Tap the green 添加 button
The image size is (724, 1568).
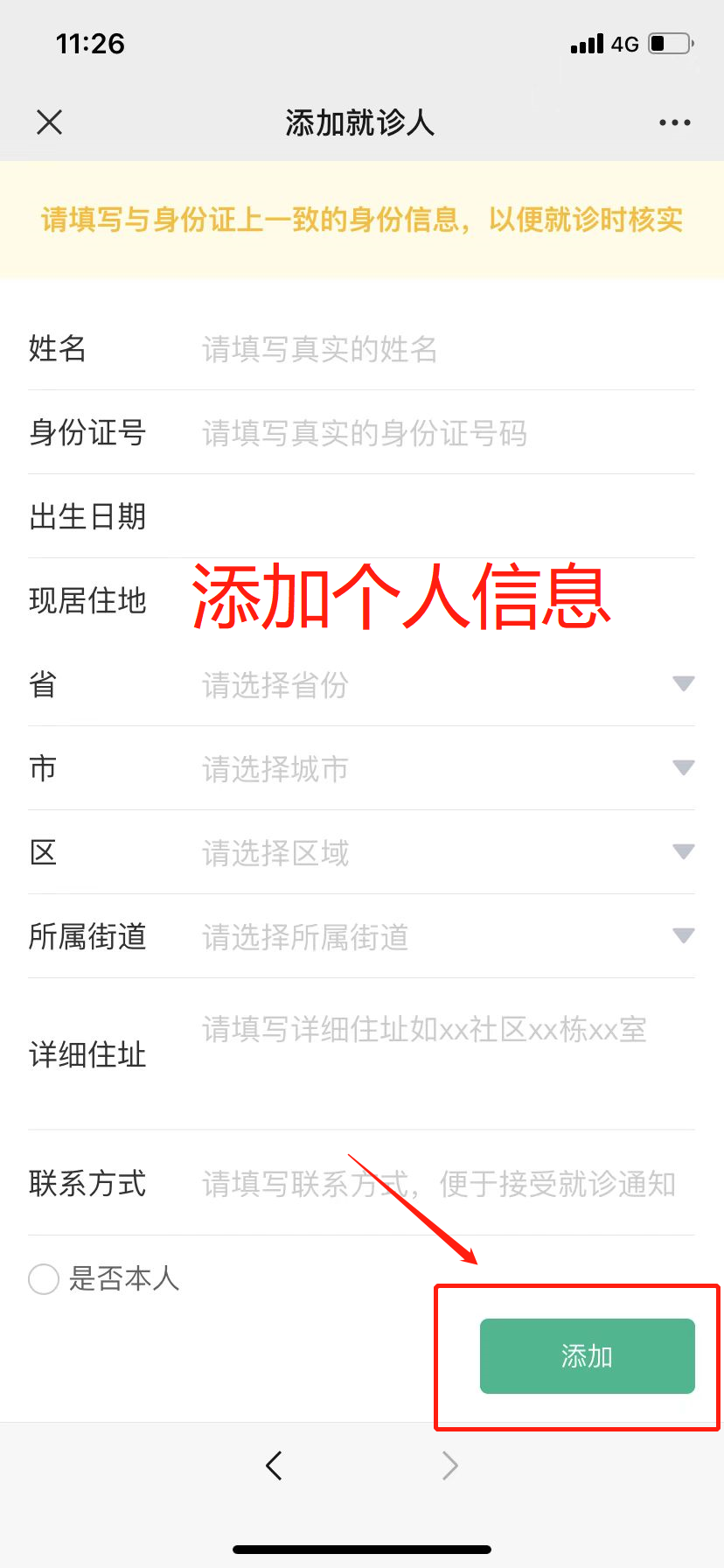(x=587, y=1355)
